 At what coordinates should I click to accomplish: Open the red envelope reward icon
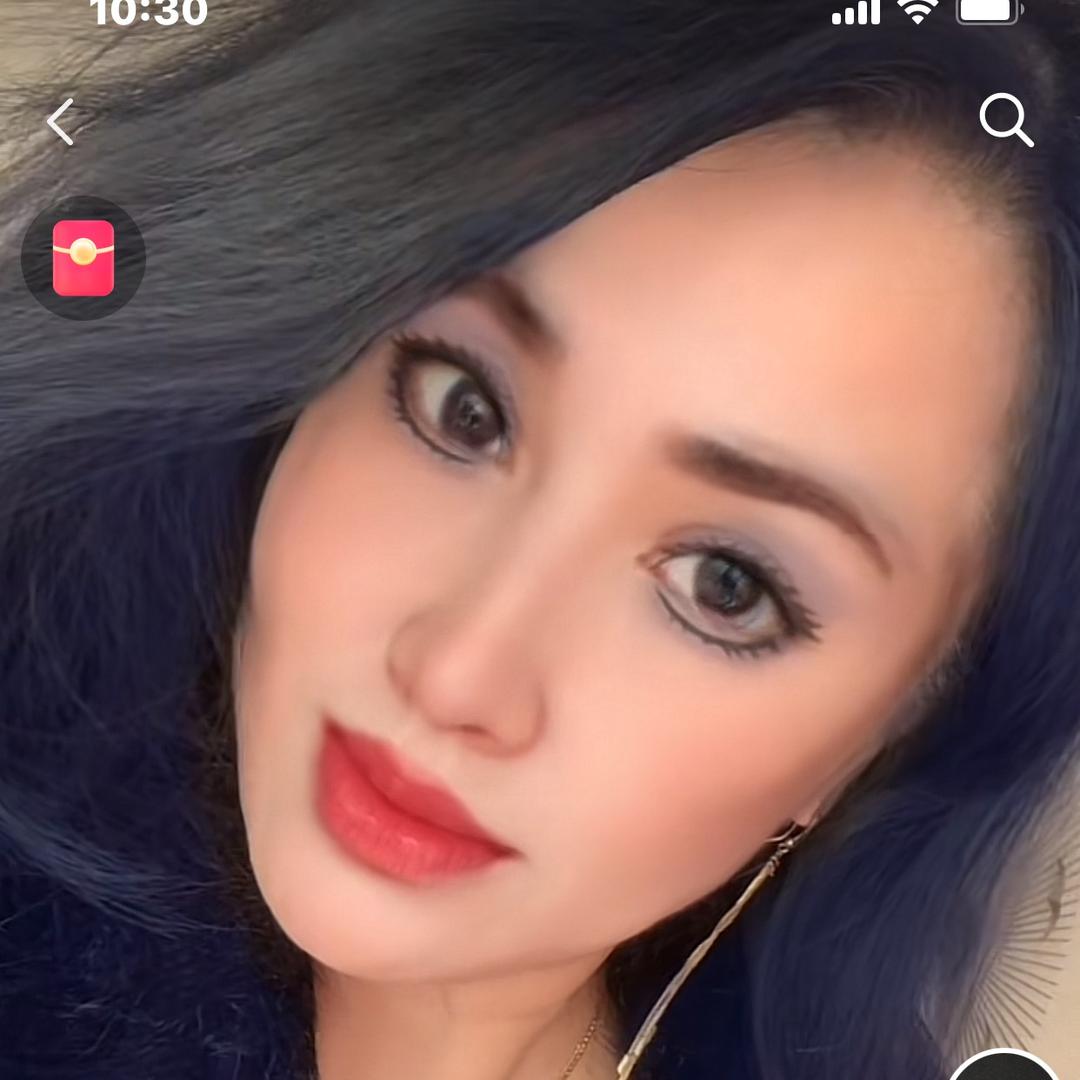click(x=83, y=258)
